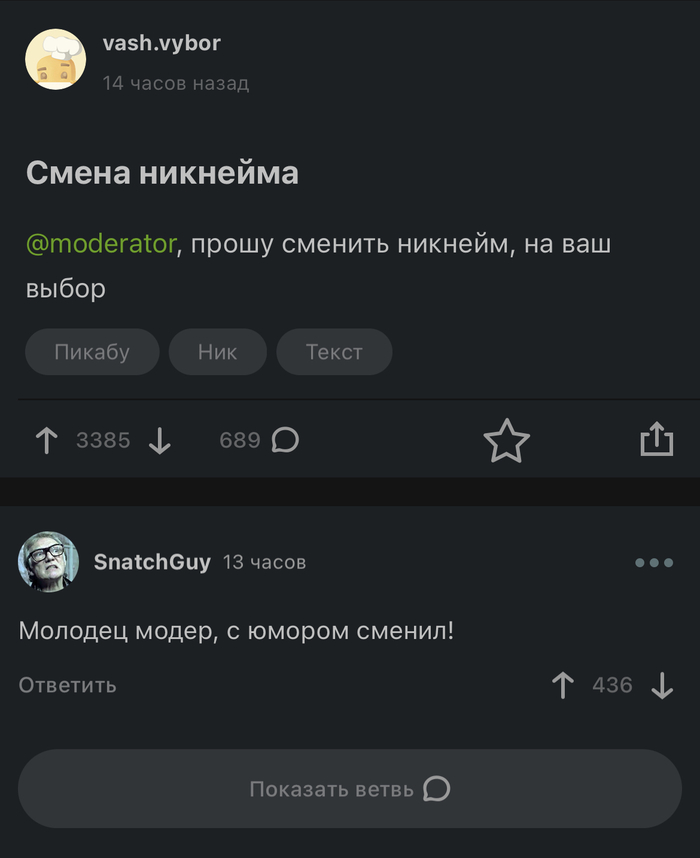This screenshot has width=700, height=858.
Task: Select the Пикабу tag chip
Action: tap(92, 352)
